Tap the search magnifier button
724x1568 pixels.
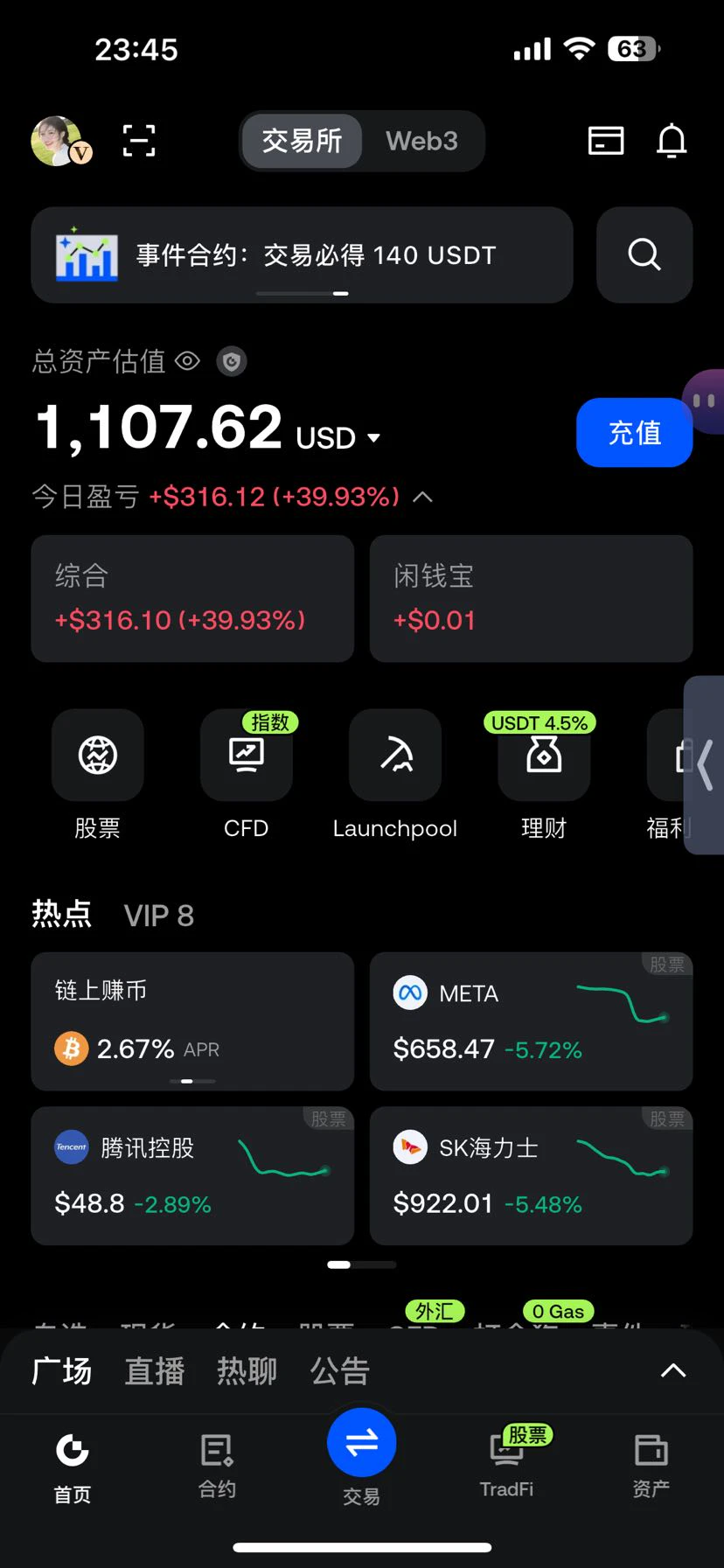click(x=644, y=254)
